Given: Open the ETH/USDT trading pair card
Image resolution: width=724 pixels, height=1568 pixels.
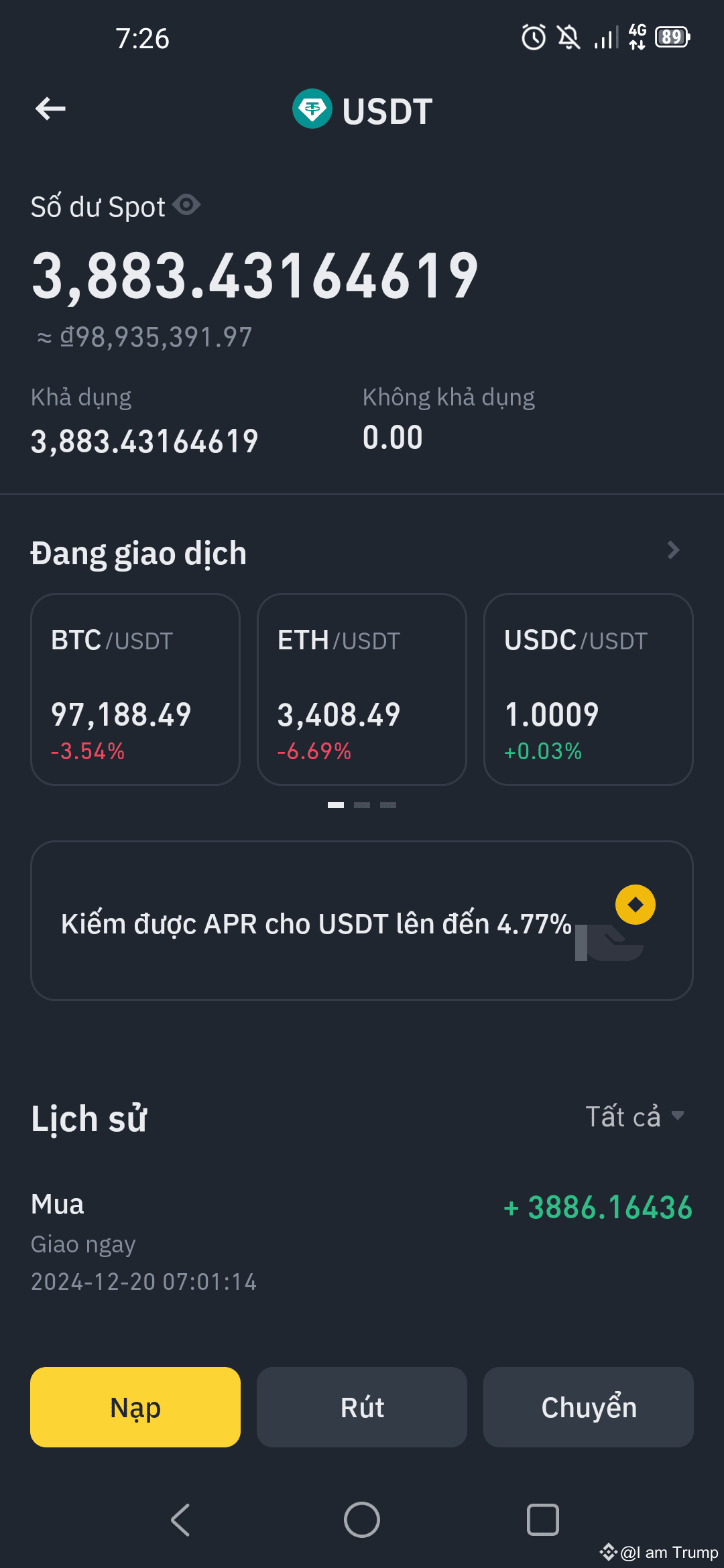Looking at the screenshot, I should (362, 690).
